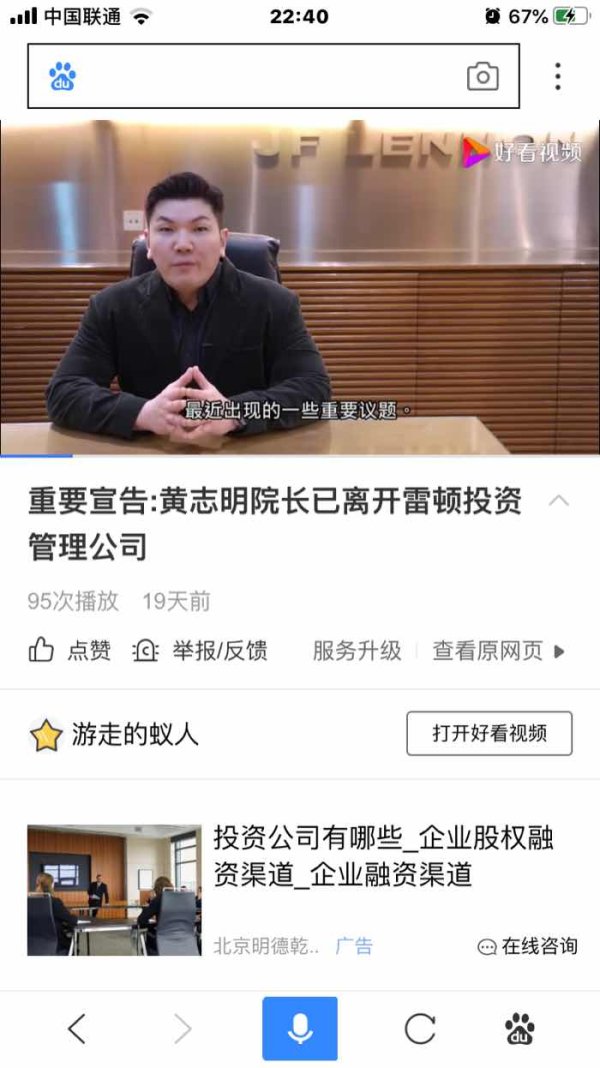
Task: Open the 服务升级 link
Action: click(357, 650)
